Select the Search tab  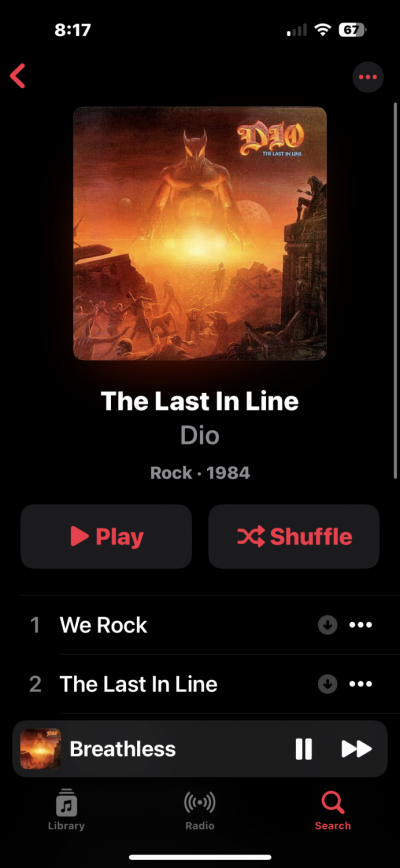(333, 810)
